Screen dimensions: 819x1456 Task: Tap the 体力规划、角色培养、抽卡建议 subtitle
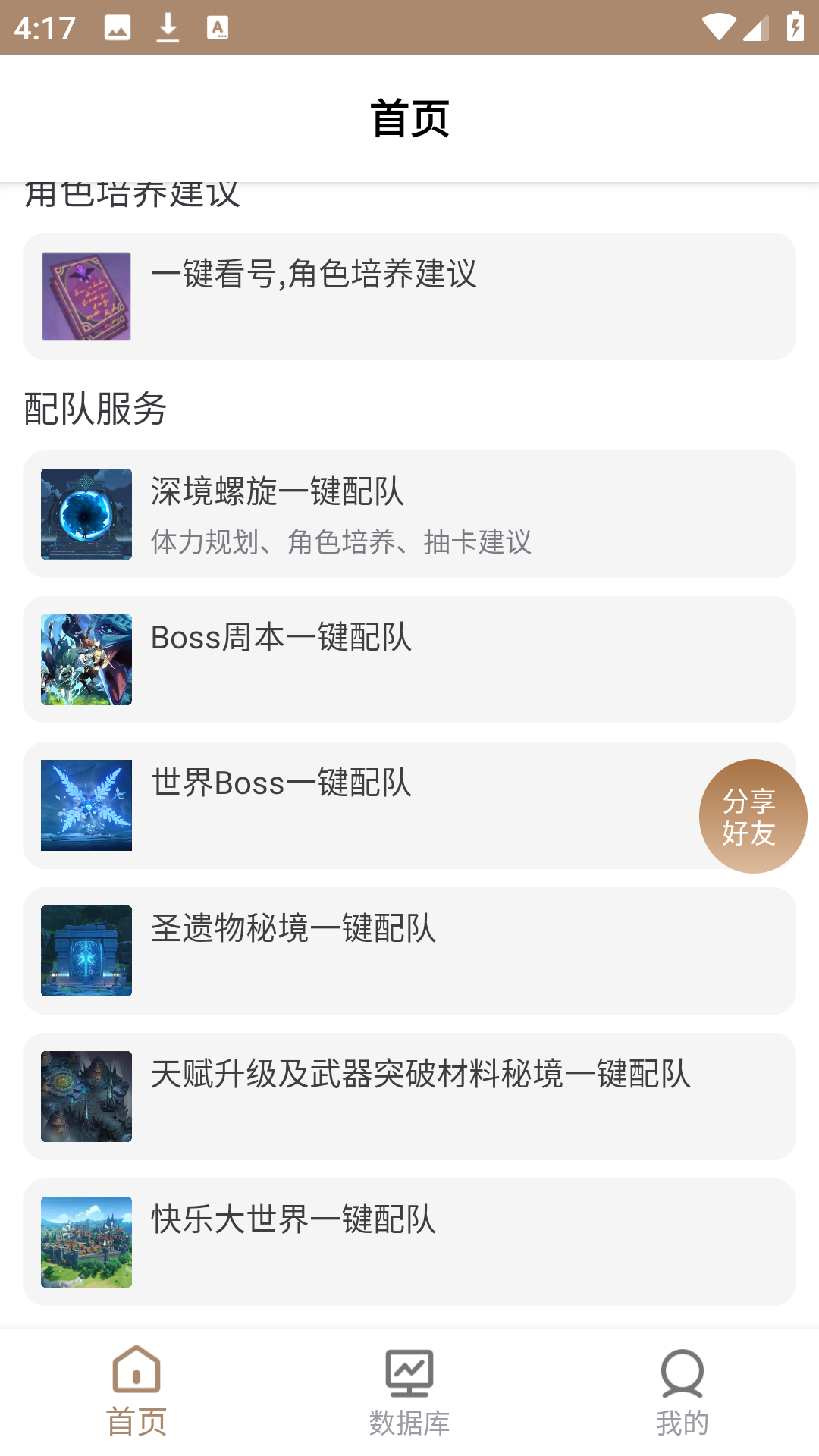[341, 543]
